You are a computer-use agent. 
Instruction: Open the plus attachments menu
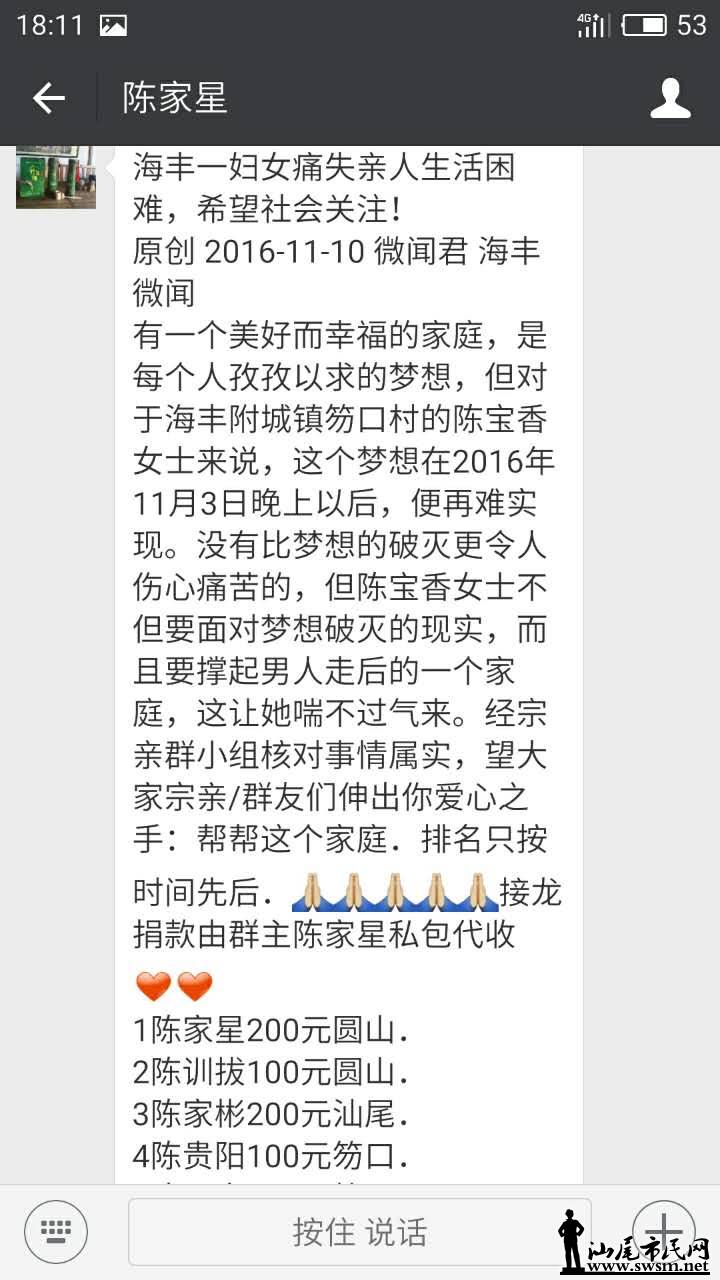[x=663, y=1229]
